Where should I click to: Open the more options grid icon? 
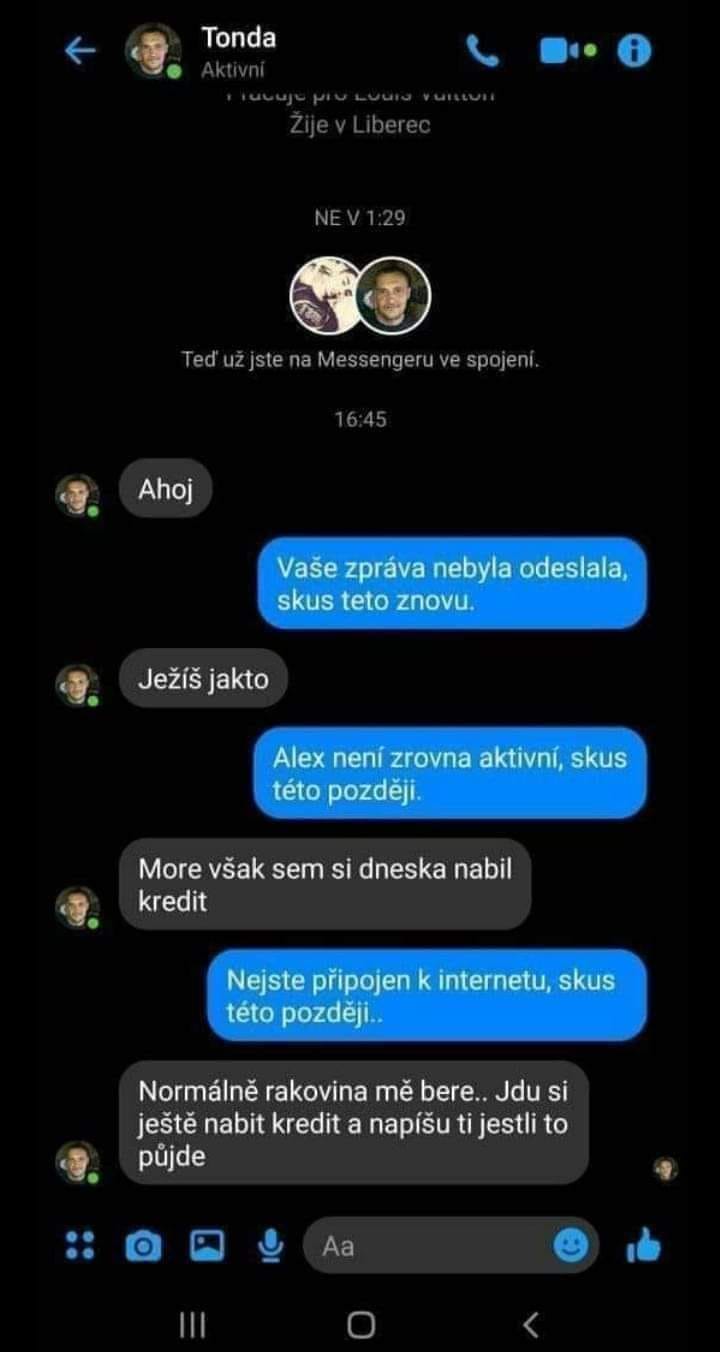(80, 1245)
